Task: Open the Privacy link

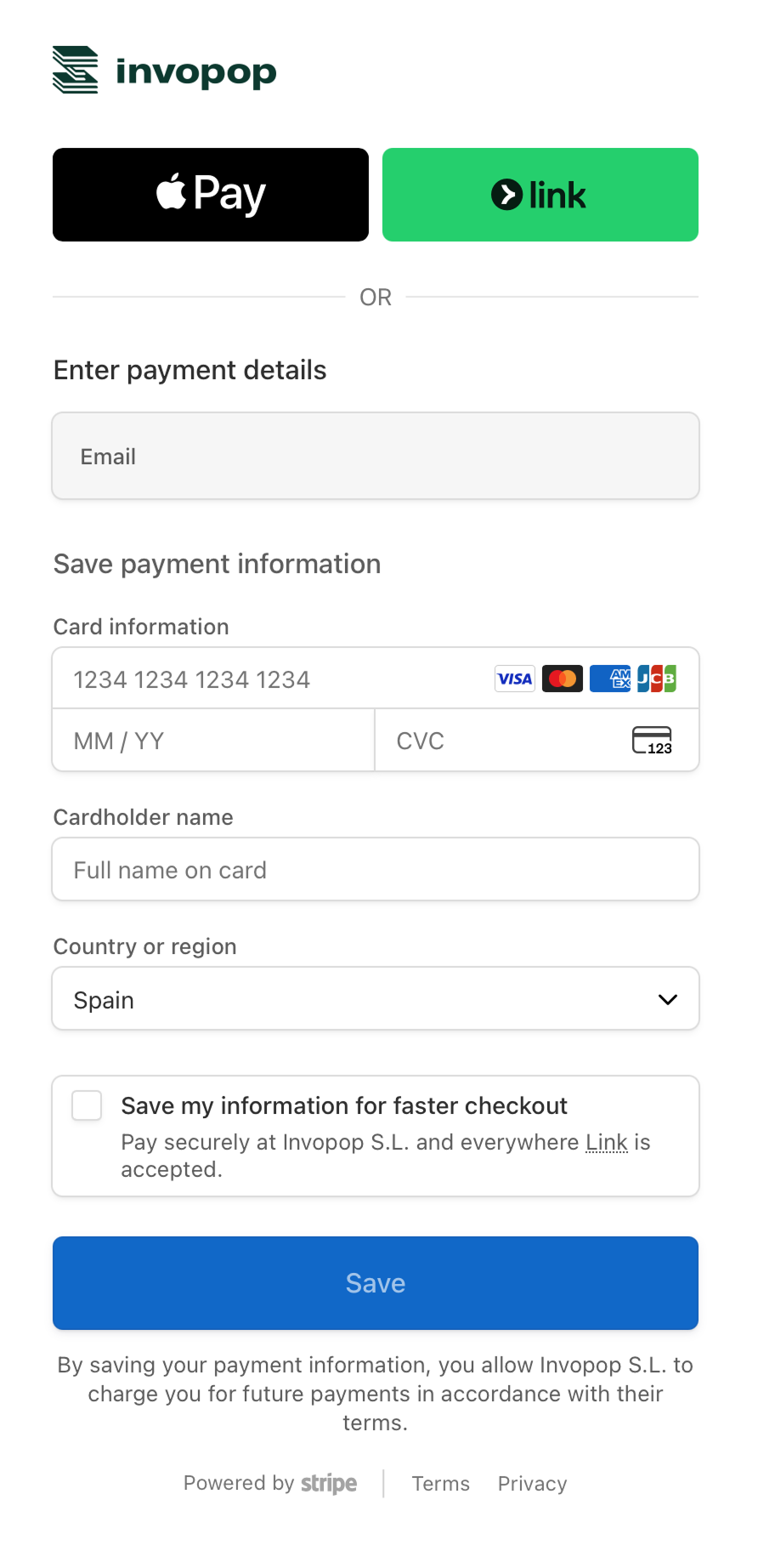Action: pos(532,1484)
